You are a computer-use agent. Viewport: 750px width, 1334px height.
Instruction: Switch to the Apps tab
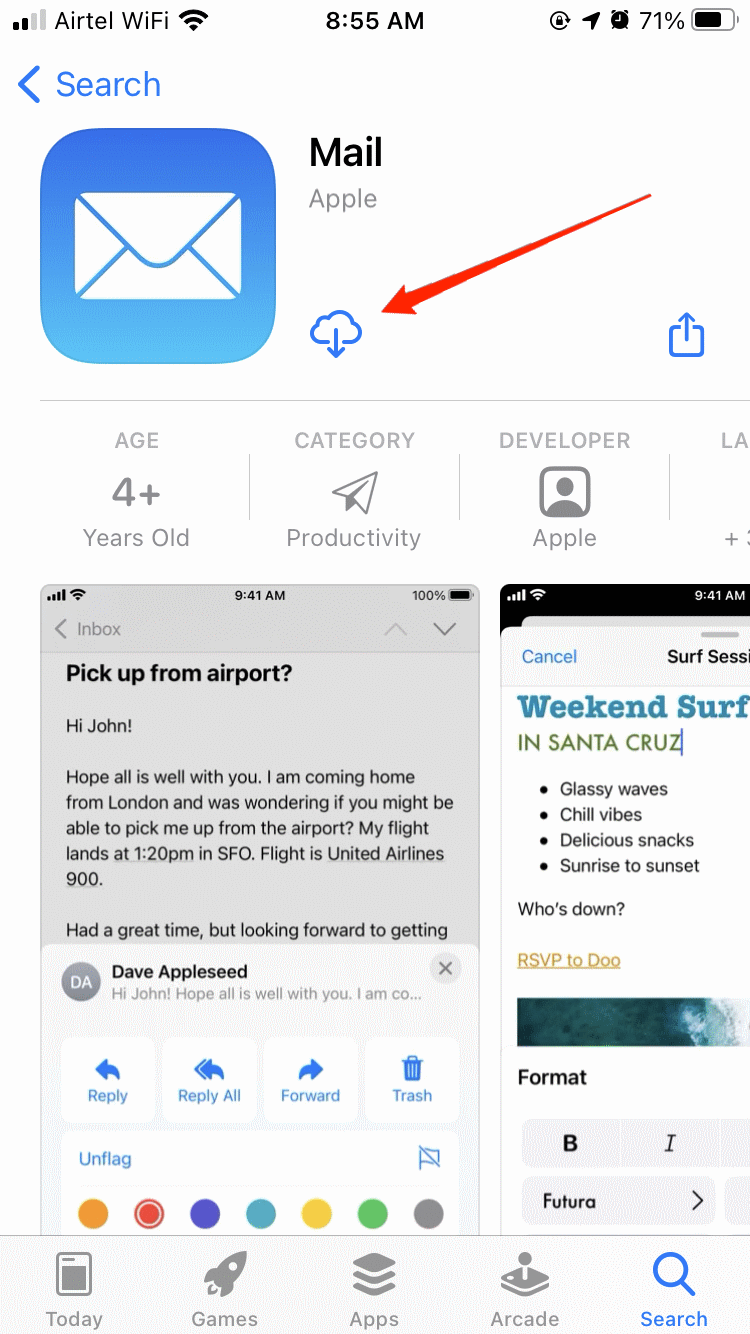pyautogui.click(x=374, y=1289)
